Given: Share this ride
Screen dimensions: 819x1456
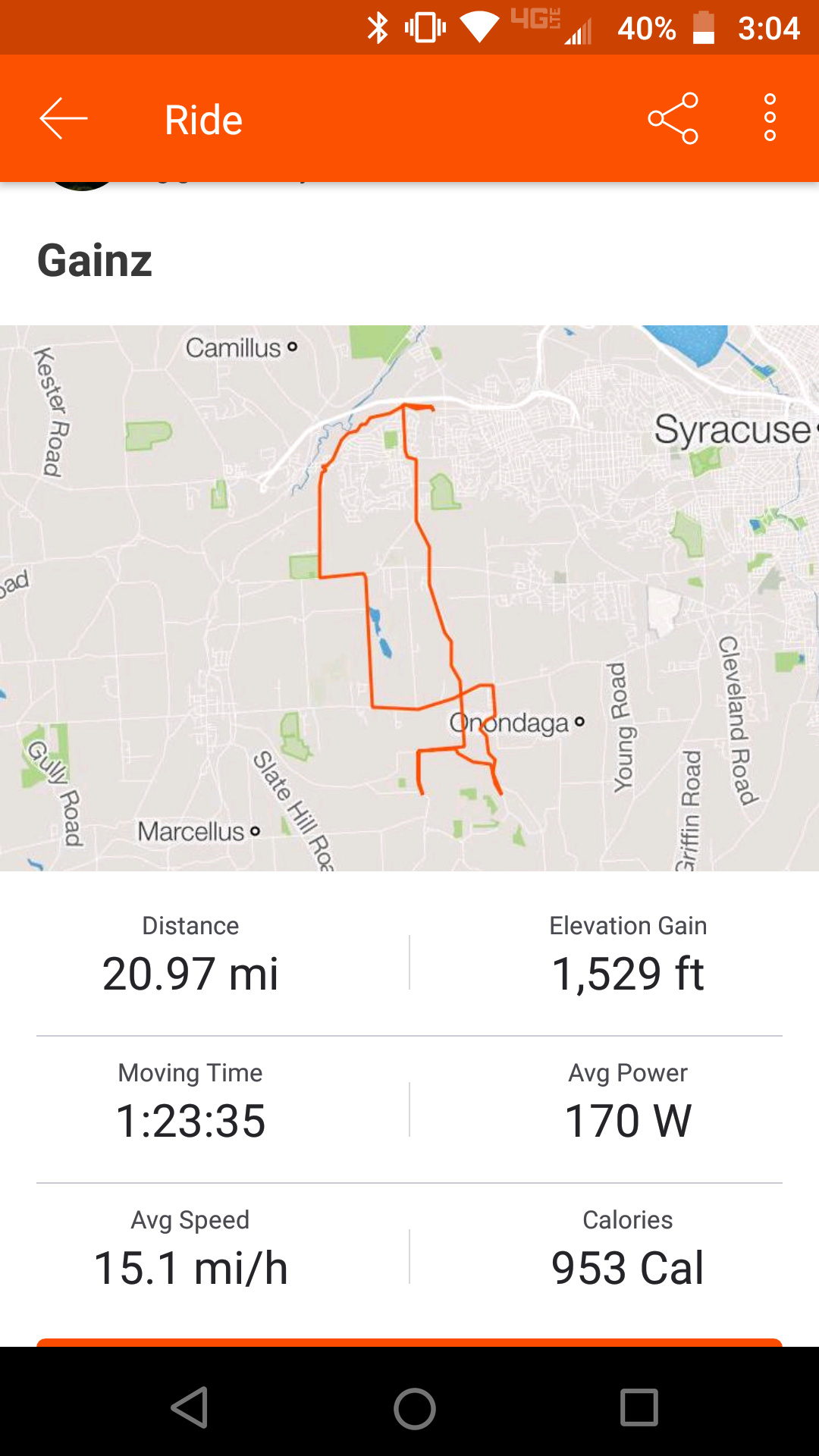Looking at the screenshot, I should click(x=673, y=119).
